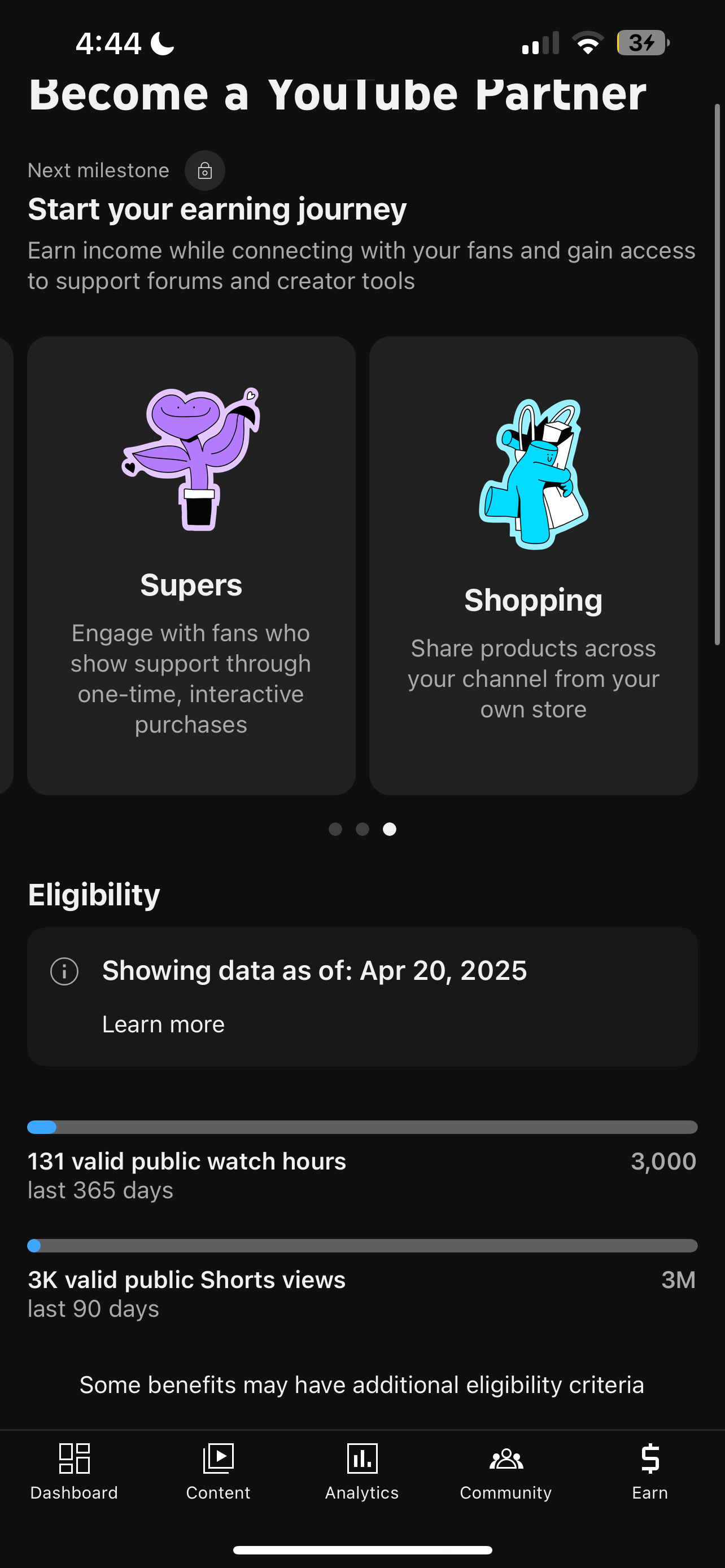Open the Dashboard tab
The image size is (725, 1568).
(x=73, y=1472)
